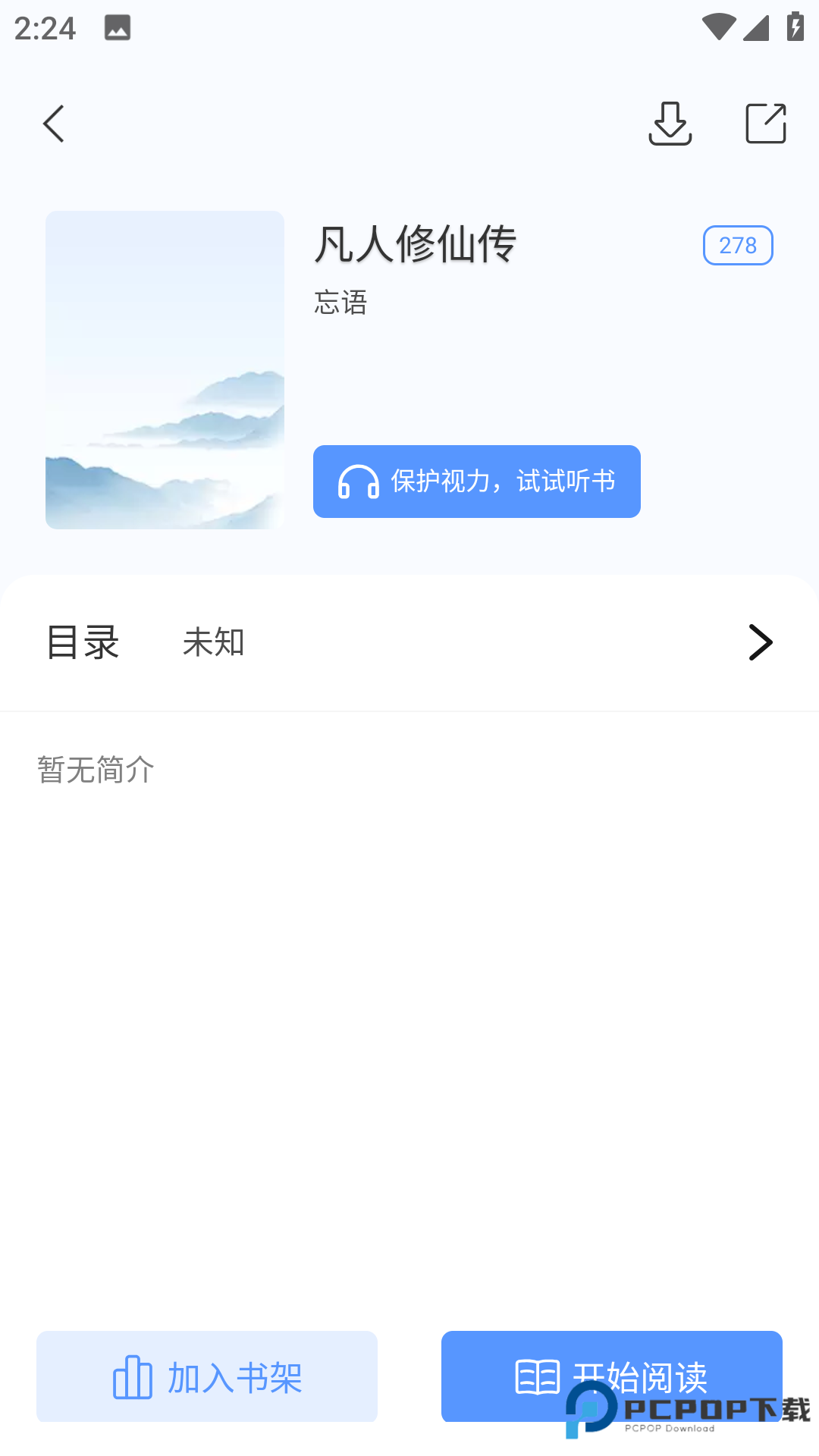Tap the author name 忘语

pos(341,303)
